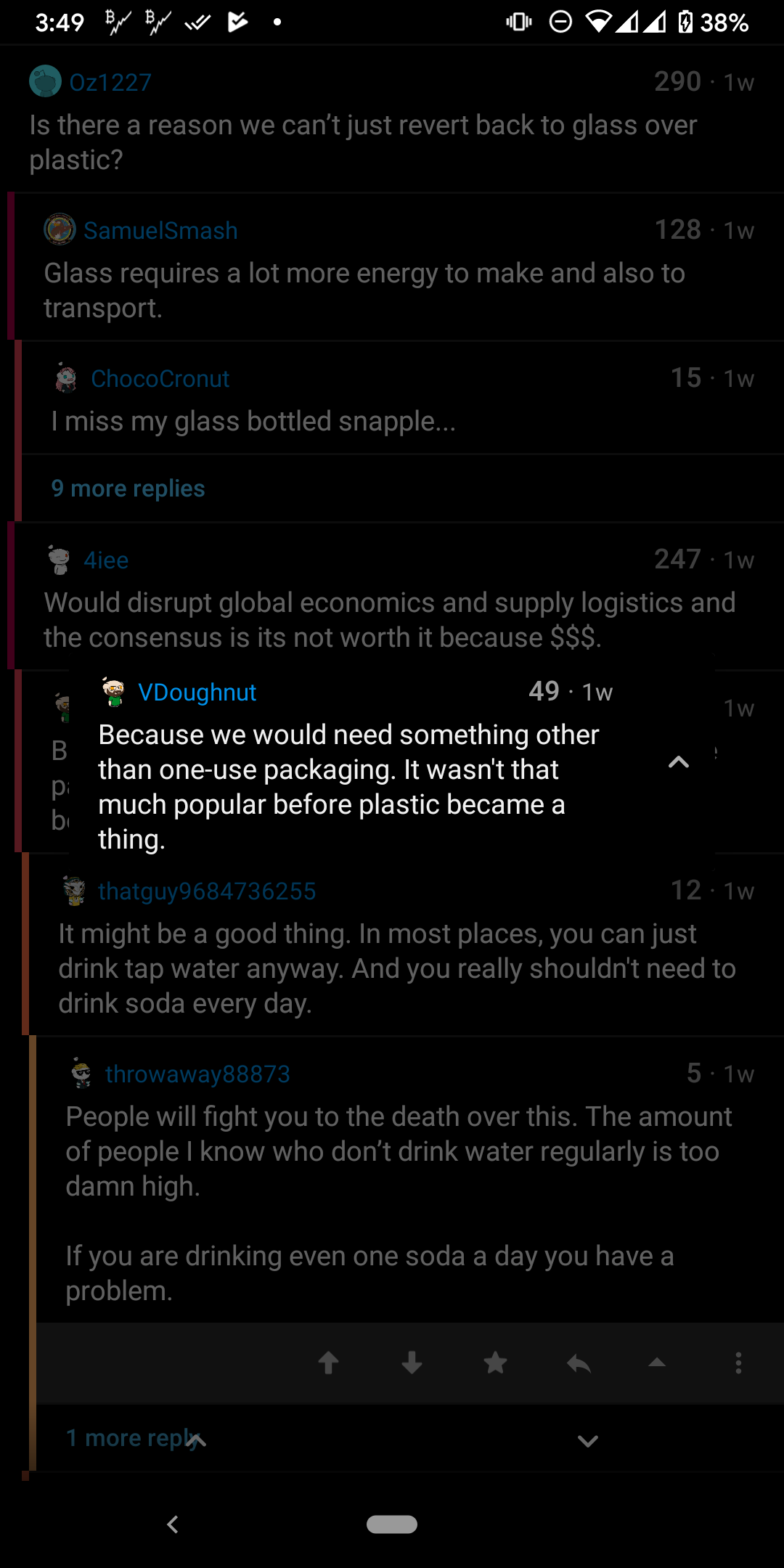Screen dimensions: 784x1568
Task: Open the comment overflow menu
Action: [x=738, y=1363]
